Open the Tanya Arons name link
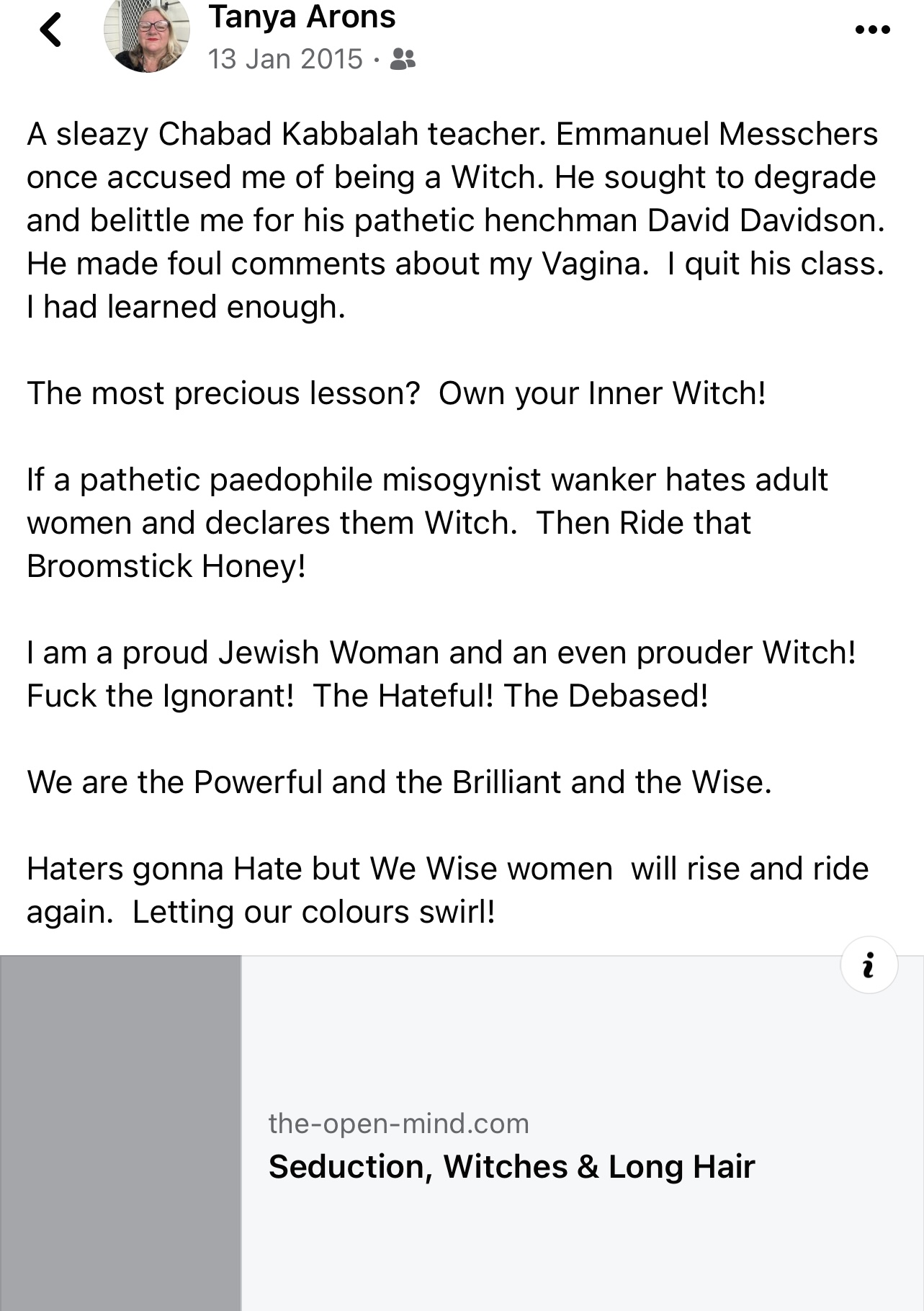 click(x=302, y=17)
